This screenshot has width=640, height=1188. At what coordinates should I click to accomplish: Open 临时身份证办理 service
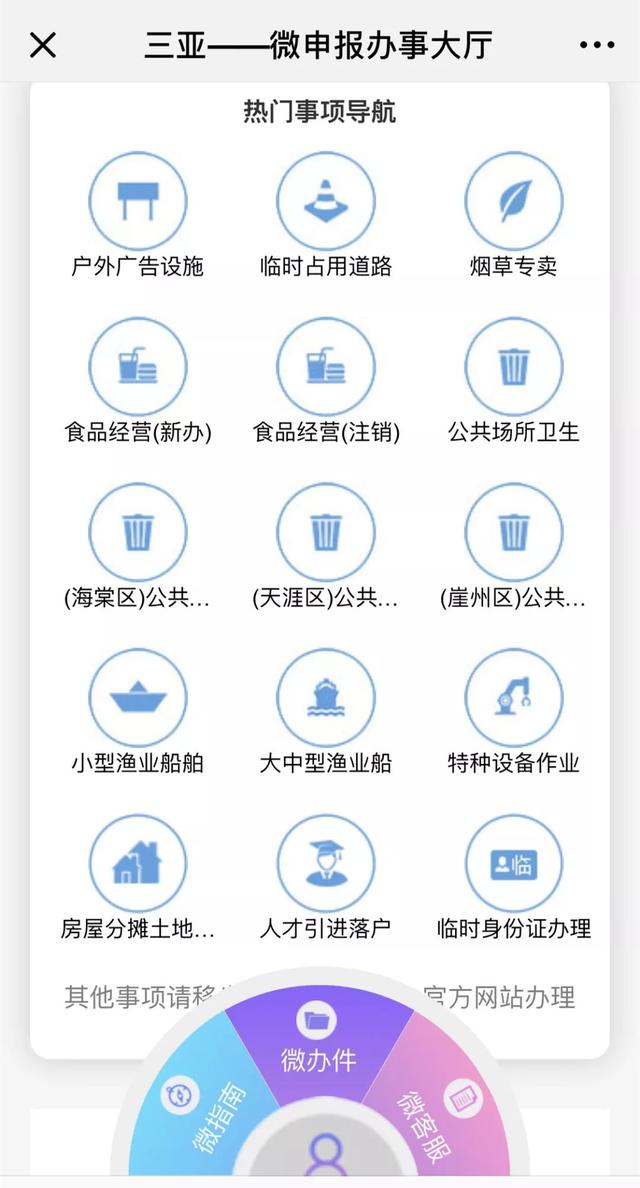(x=514, y=878)
